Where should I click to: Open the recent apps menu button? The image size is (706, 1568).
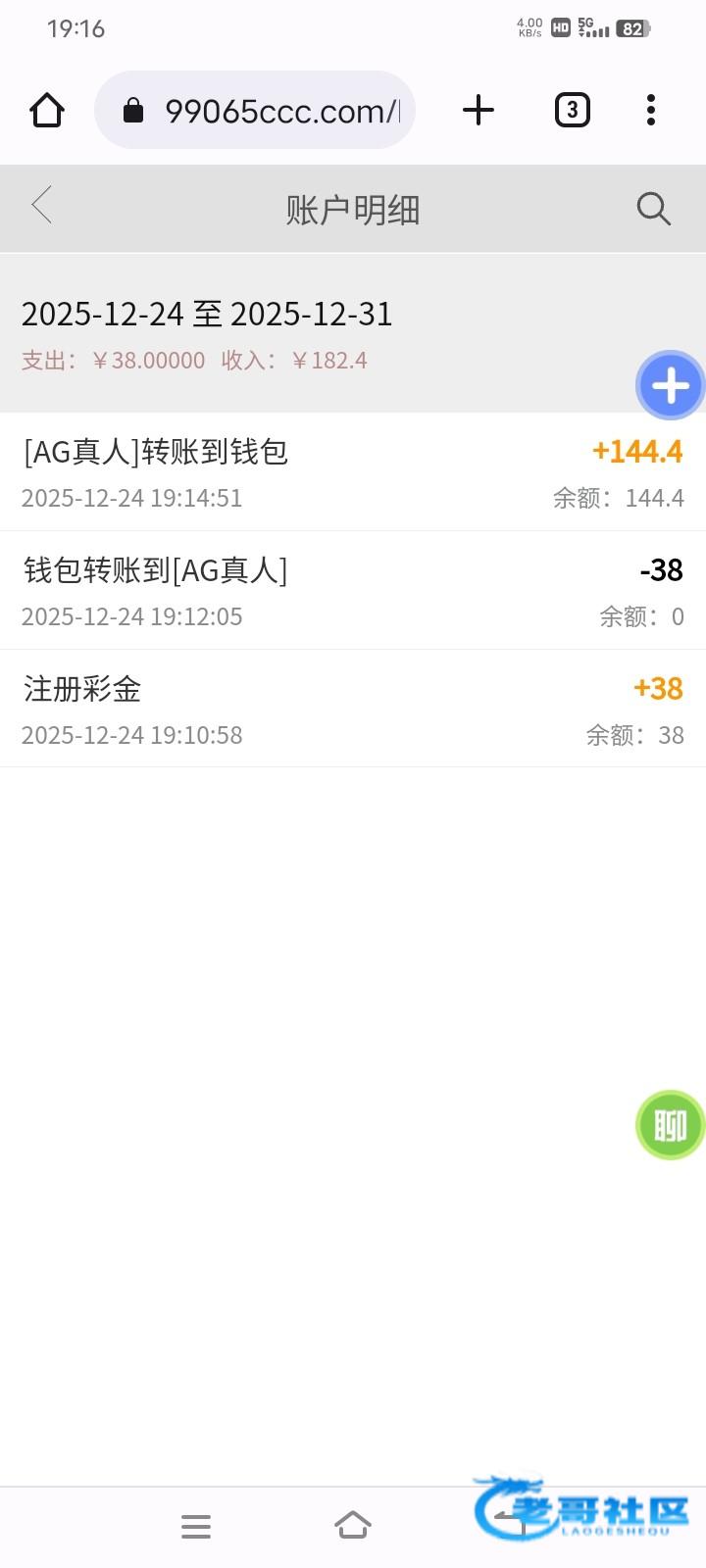(196, 1526)
